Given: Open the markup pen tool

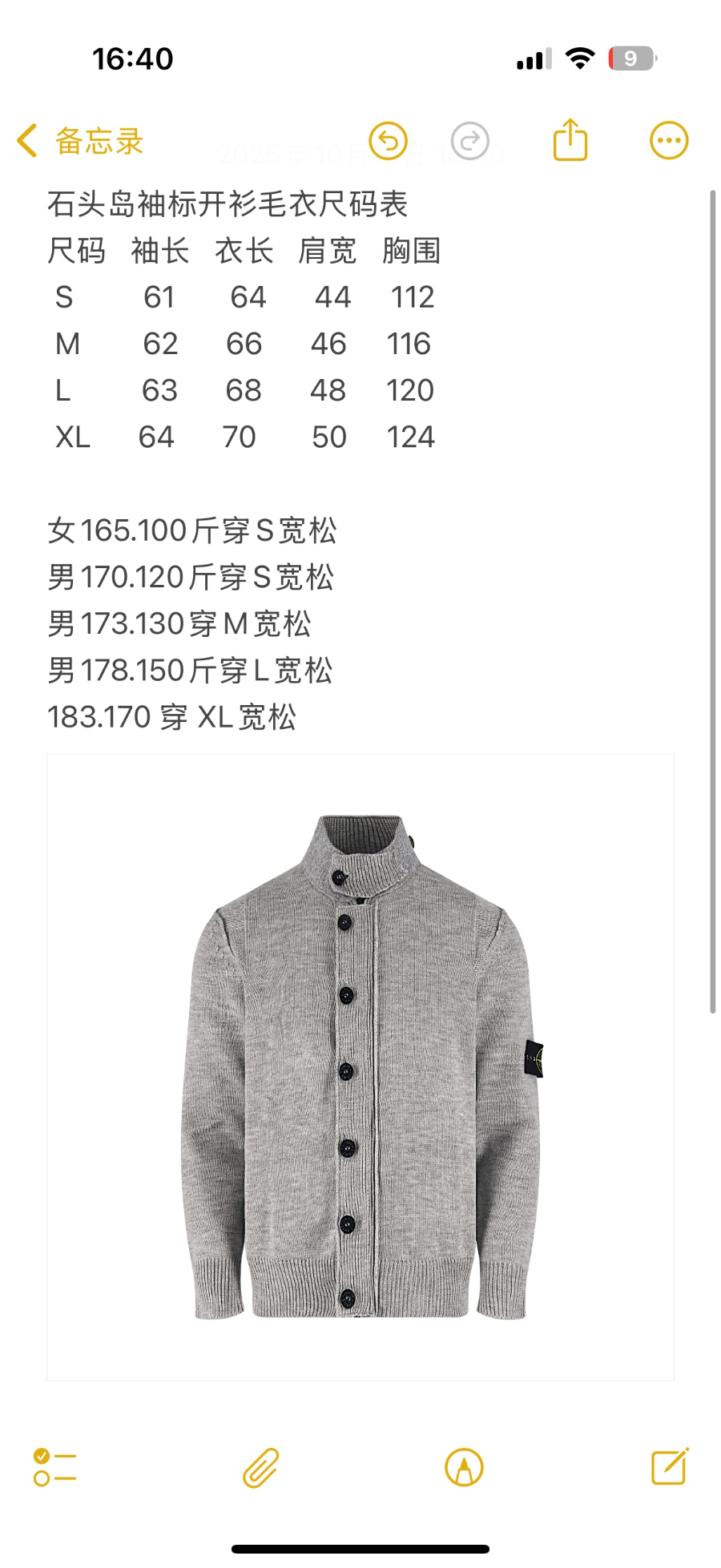Looking at the screenshot, I should click(464, 1467).
